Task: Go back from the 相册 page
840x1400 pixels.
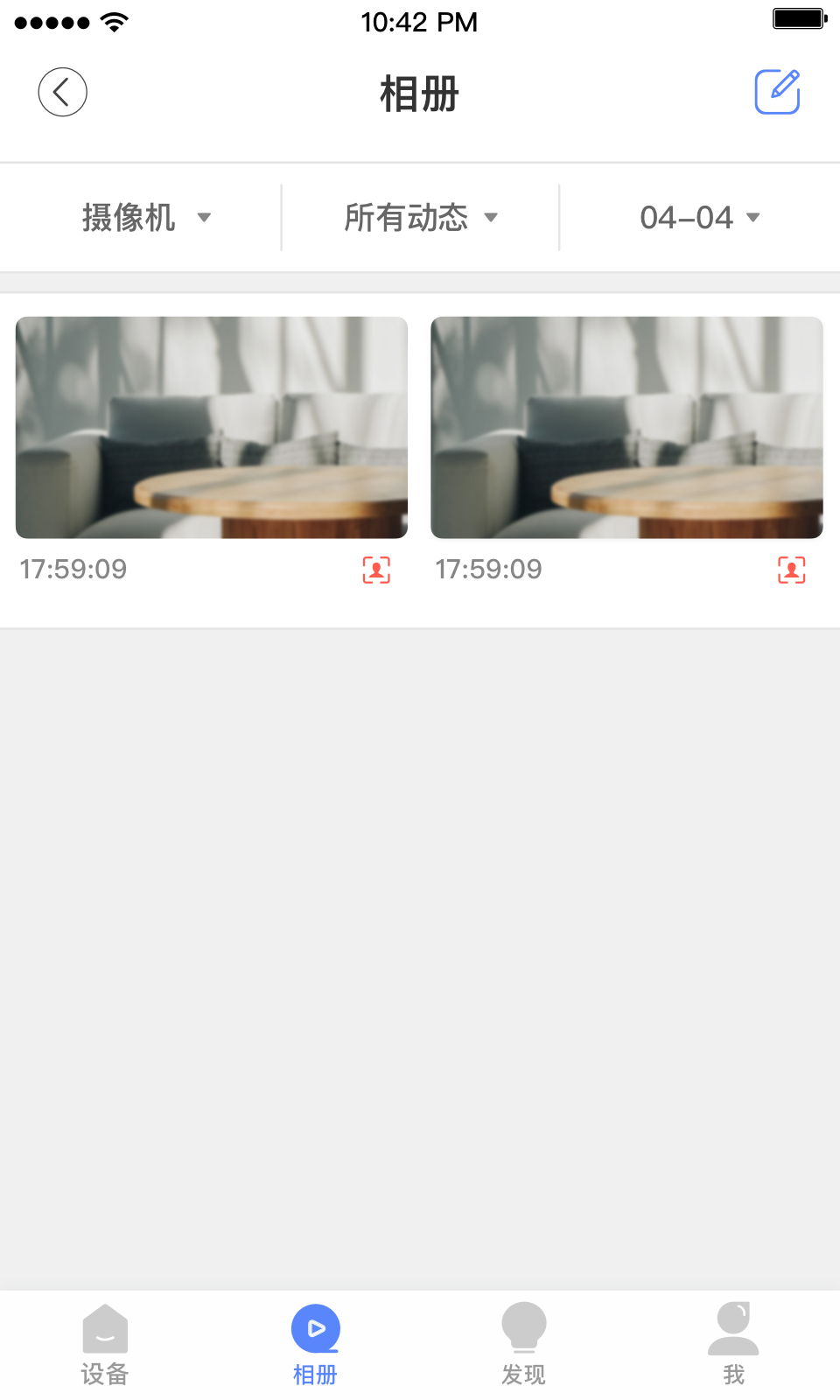Action: 62,92
